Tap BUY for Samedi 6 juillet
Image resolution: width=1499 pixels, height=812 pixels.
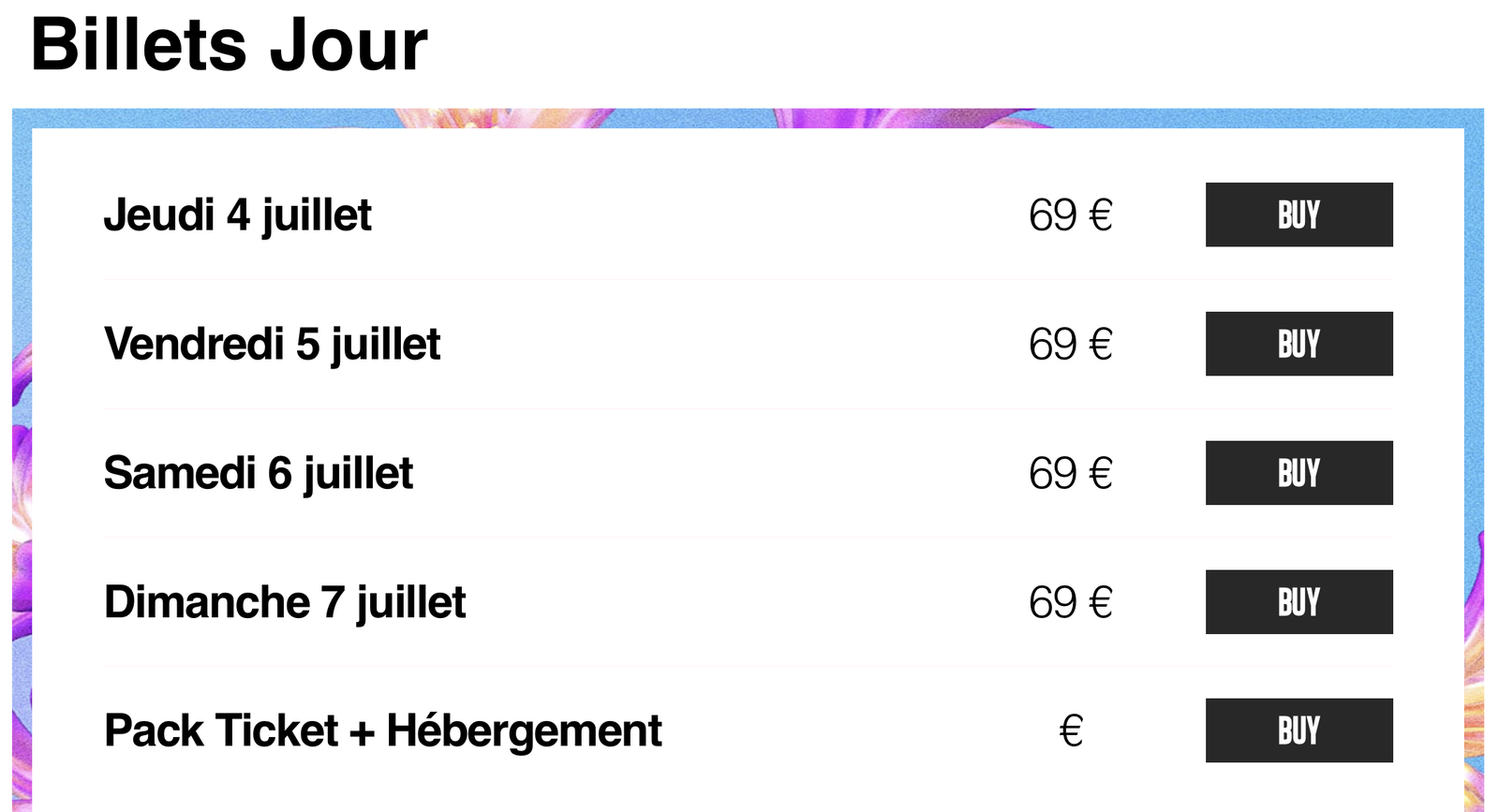tap(1299, 473)
